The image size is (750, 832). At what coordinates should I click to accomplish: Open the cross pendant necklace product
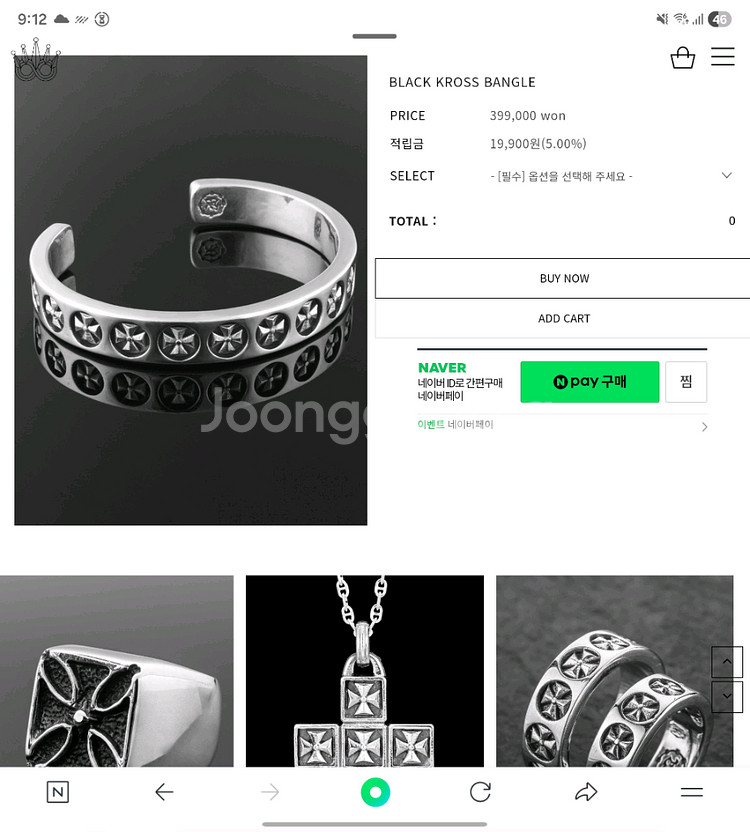pyautogui.click(x=364, y=670)
